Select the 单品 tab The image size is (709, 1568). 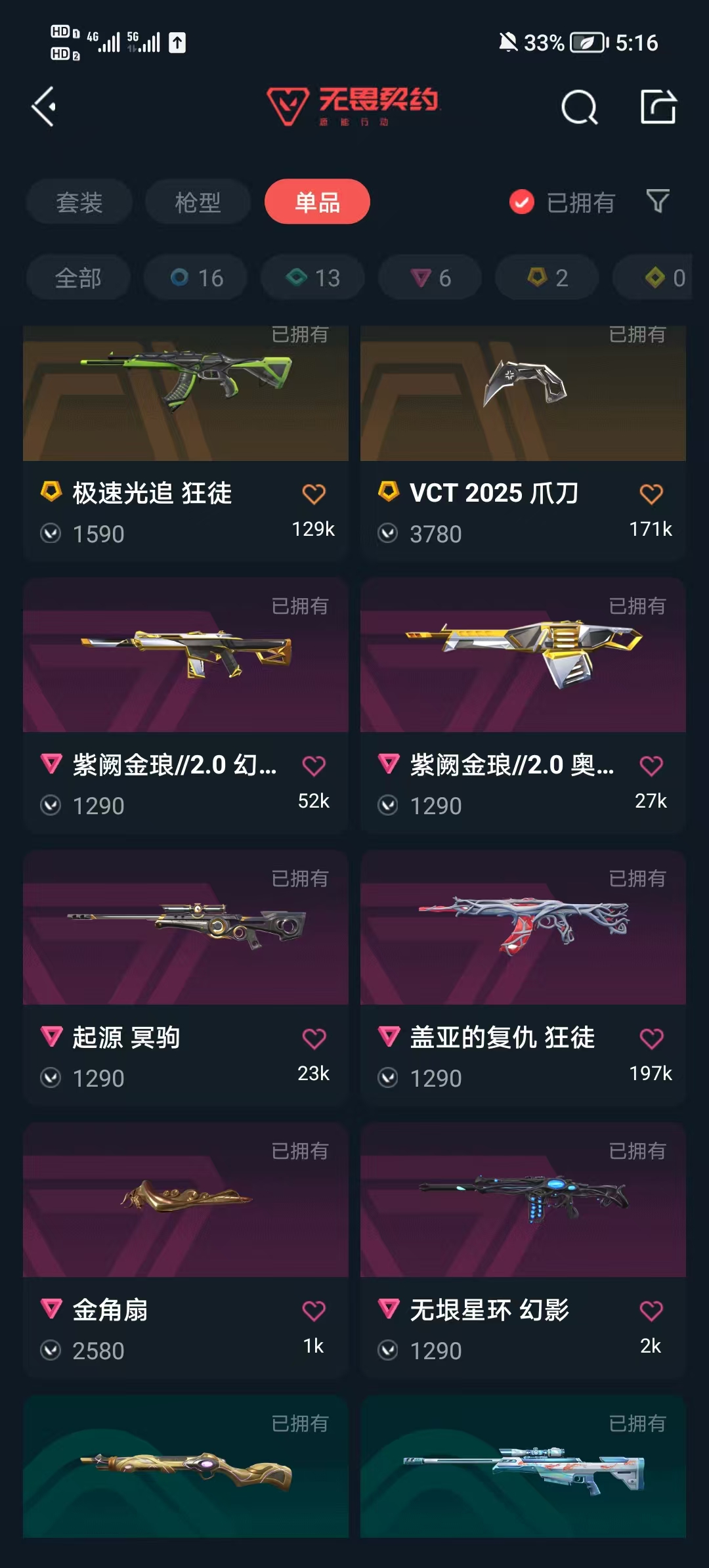(317, 202)
